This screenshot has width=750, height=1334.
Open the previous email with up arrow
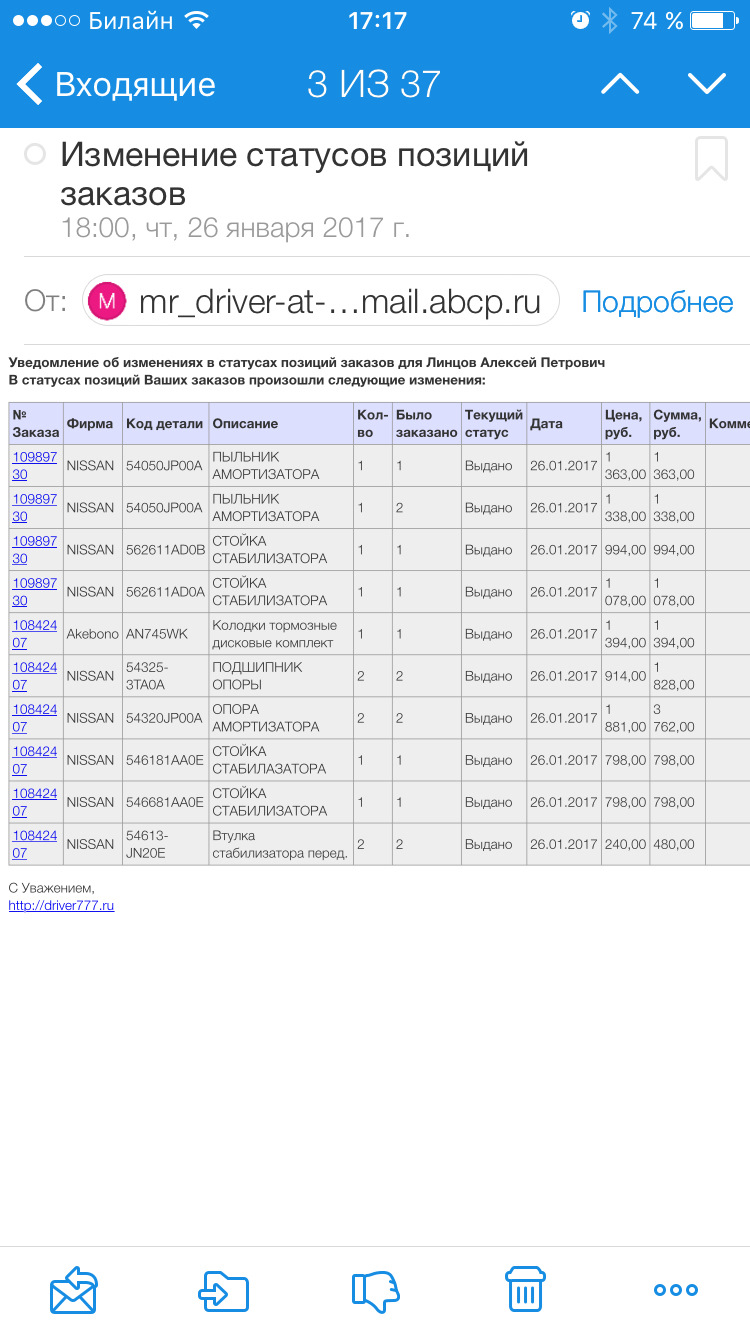[x=620, y=84]
